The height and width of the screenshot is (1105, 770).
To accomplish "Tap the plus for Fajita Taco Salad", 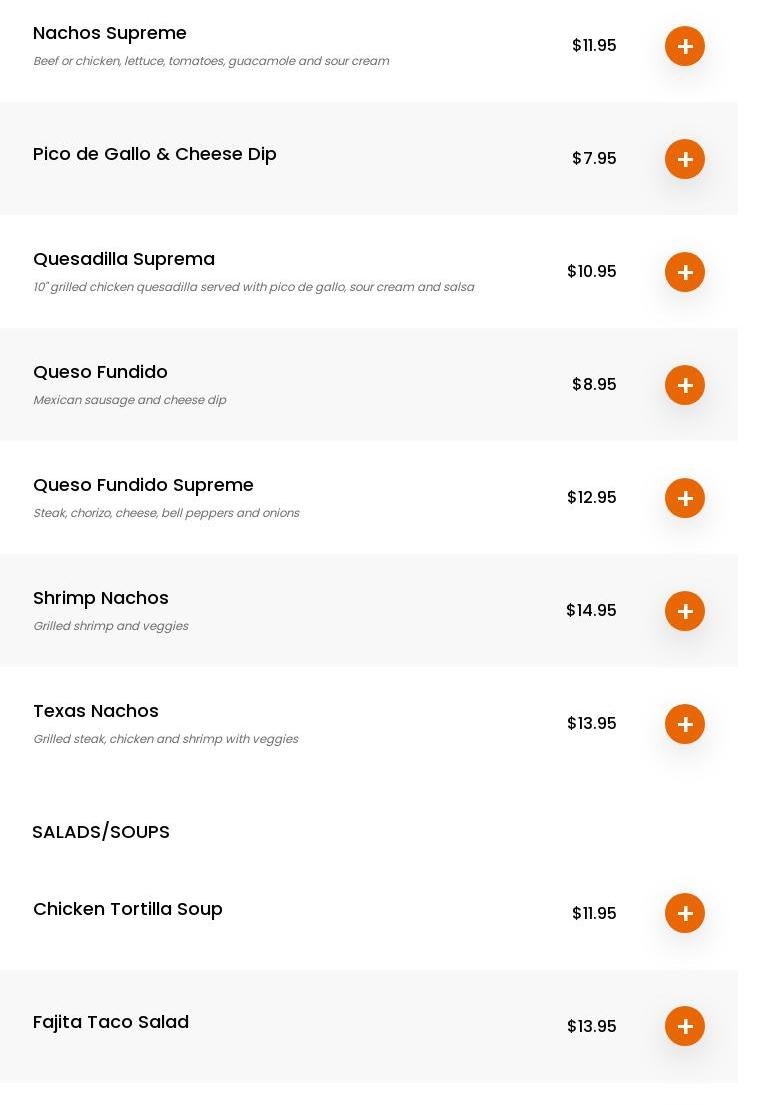I will click(685, 1026).
